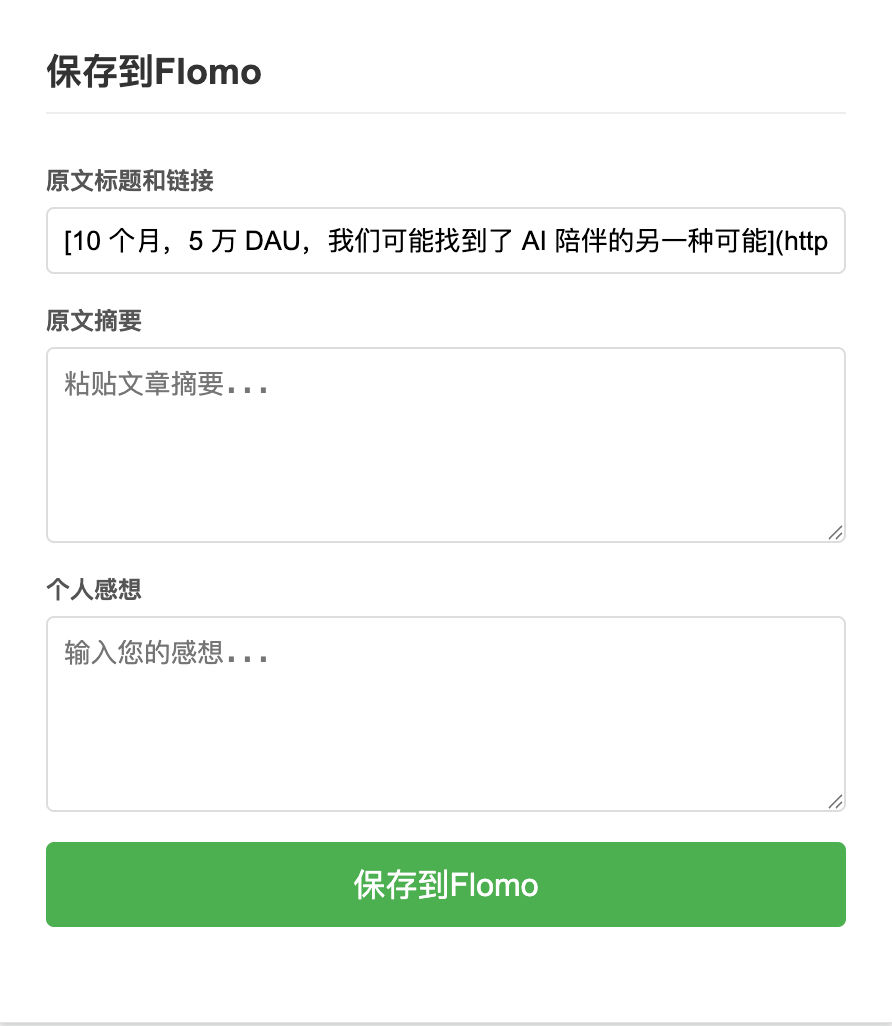This screenshot has height=1026, width=892.
Task: Click the 保存到Flomo green save button
Action: click(x=445, y=884)
